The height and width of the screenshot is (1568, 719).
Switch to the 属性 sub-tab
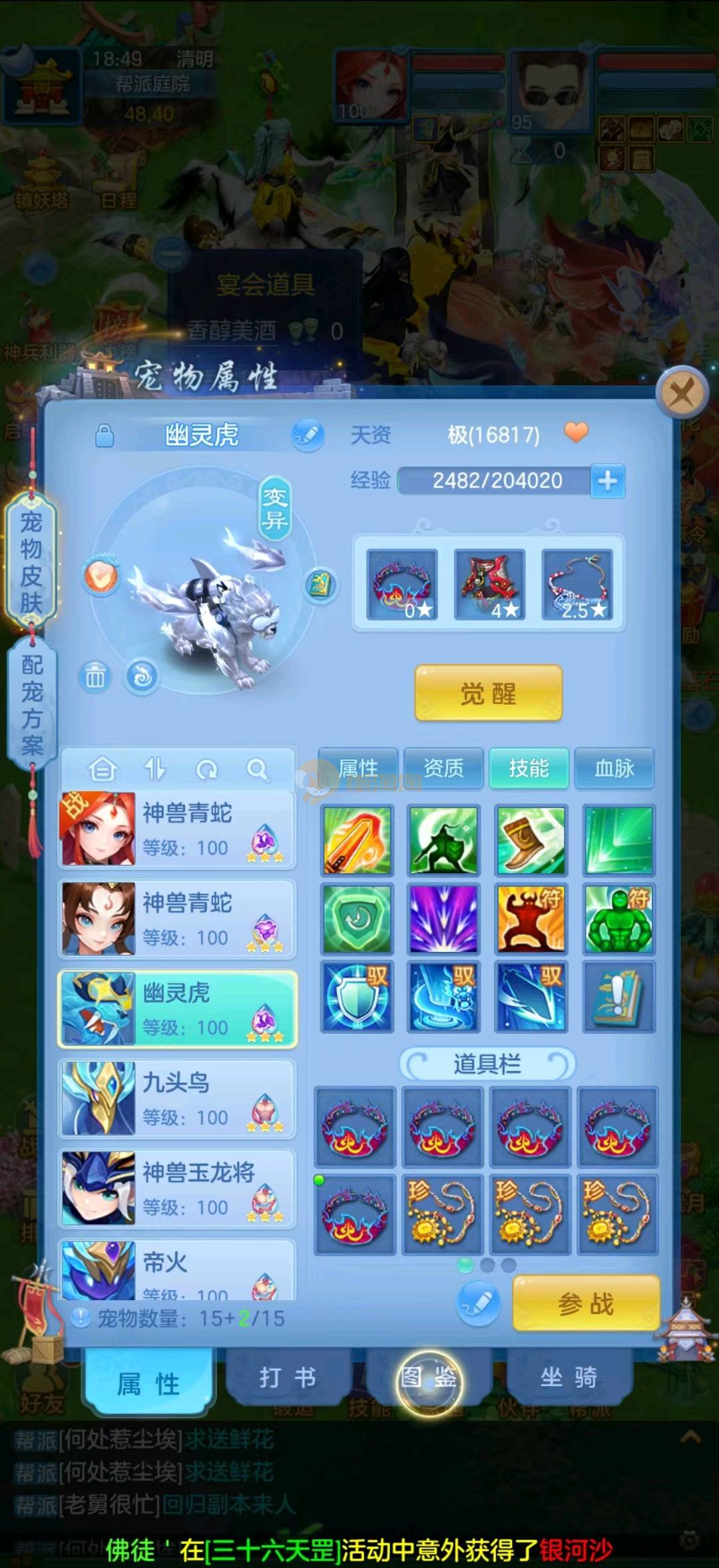coord(358,769)
